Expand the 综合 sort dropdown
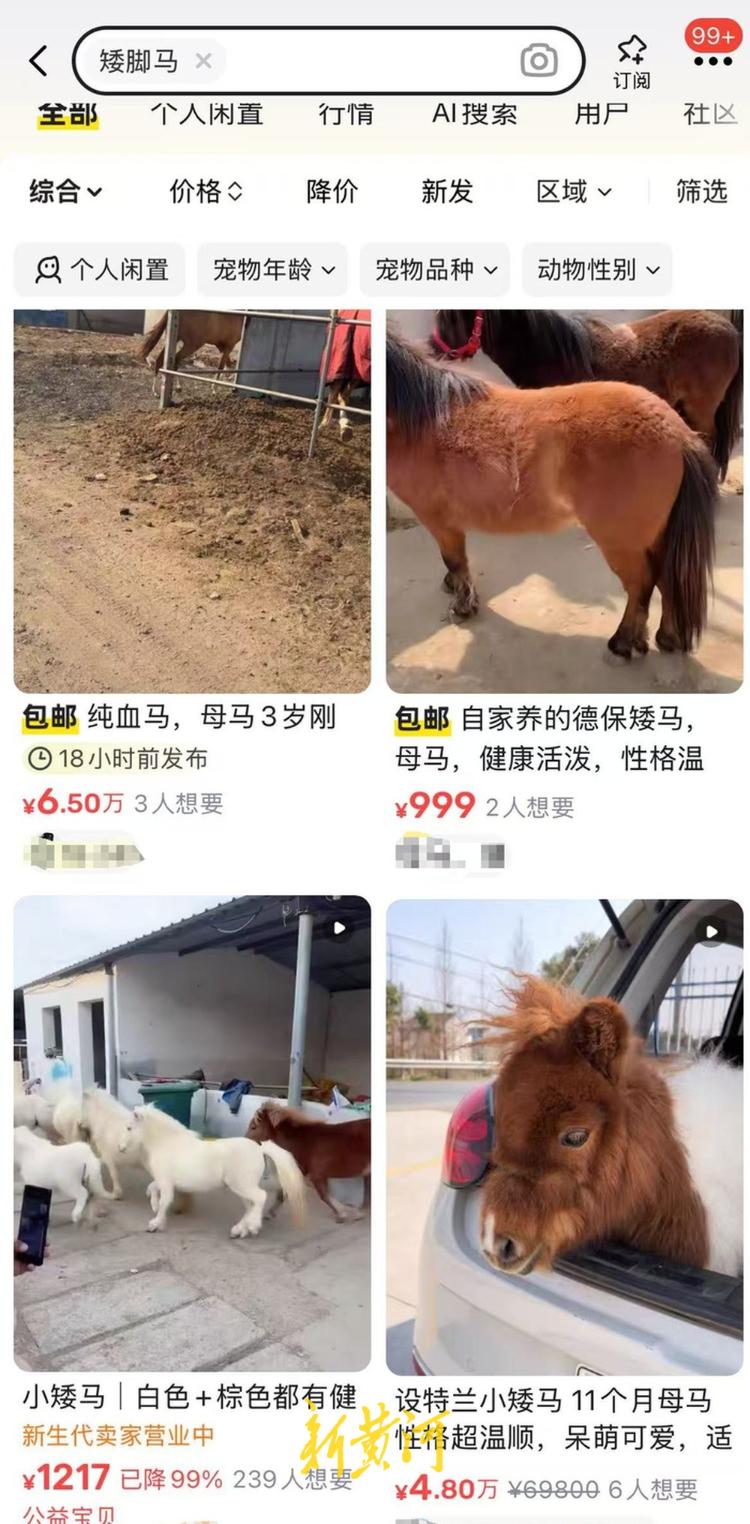Viewport: 750px width, 1524px height. click(x=65, y=191)
